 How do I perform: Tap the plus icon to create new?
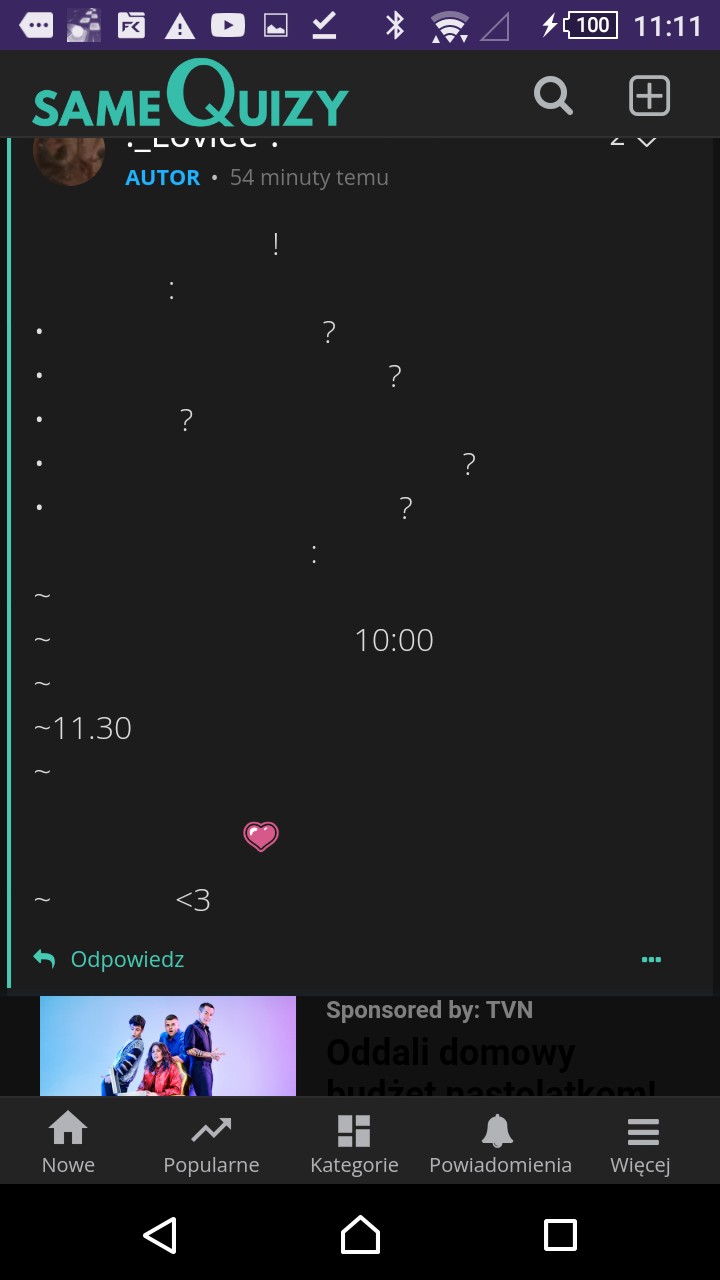pyautogui.click(x=649, y=96)
